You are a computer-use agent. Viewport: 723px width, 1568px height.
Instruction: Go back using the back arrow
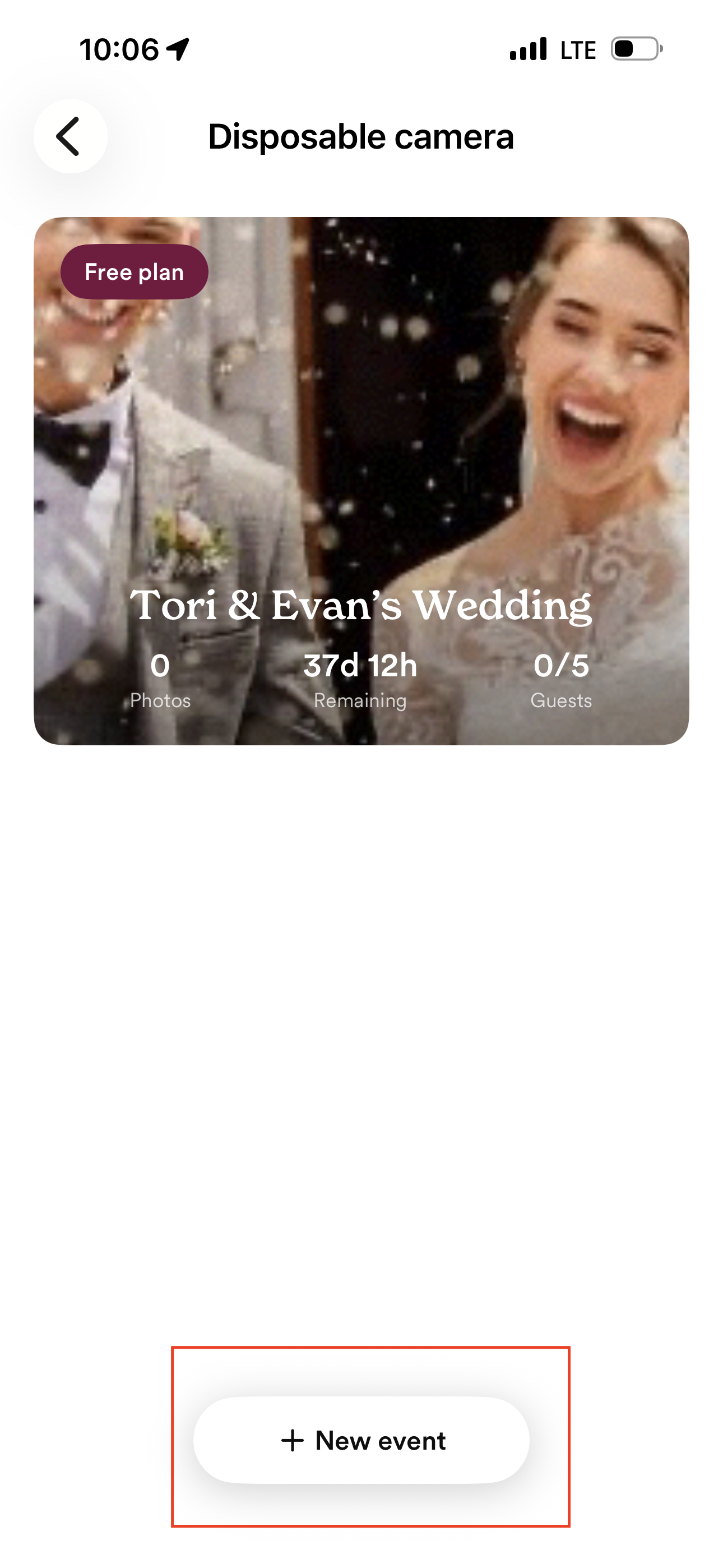pyautogui.click(x=71, y=136)
